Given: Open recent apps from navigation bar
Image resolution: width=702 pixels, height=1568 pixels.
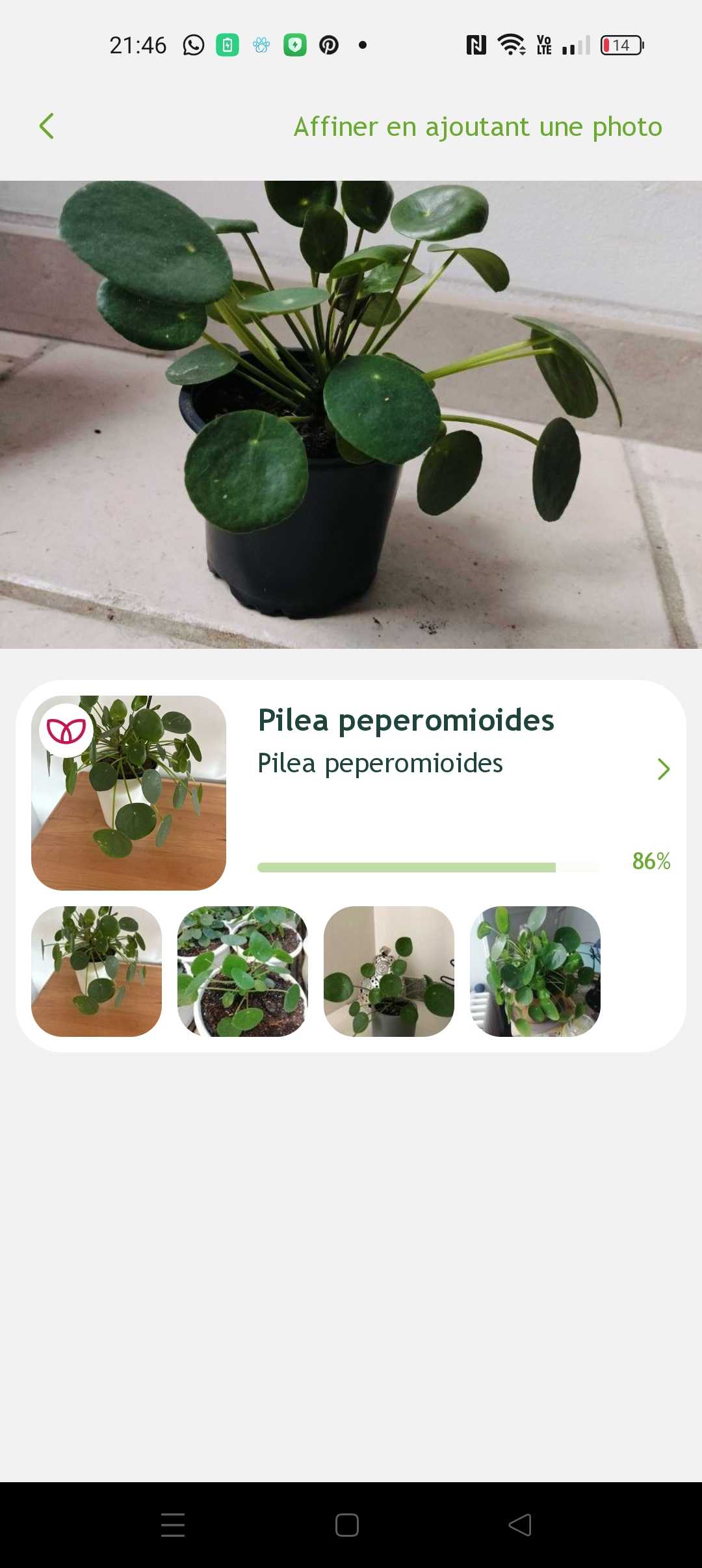Looking at the screenshot, I should [x=173, y=1525].
